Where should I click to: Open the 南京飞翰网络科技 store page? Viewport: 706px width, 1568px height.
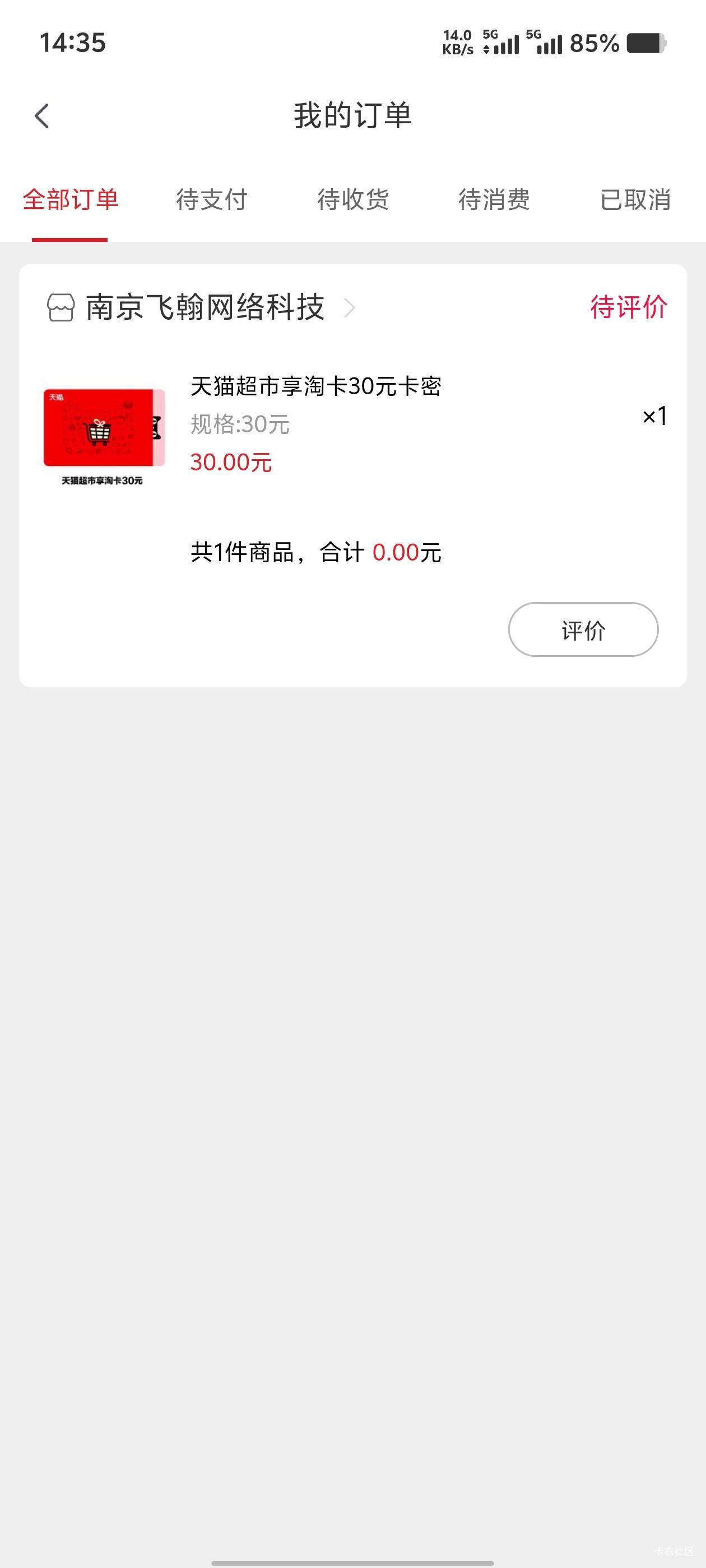pos(205,307)
